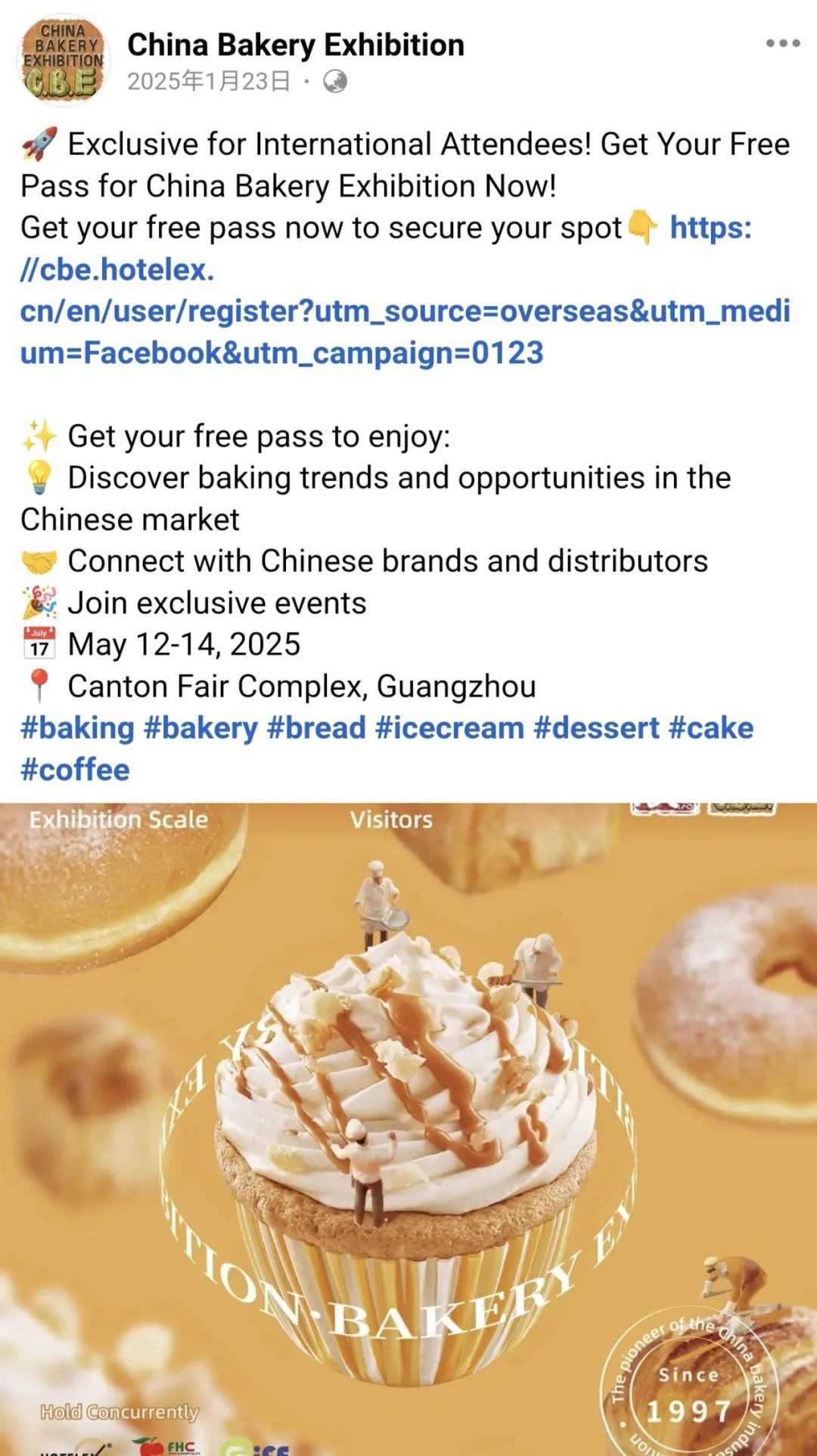Open the #icecream hashtag
817x1456 pixels.
(x=449, y=728)
